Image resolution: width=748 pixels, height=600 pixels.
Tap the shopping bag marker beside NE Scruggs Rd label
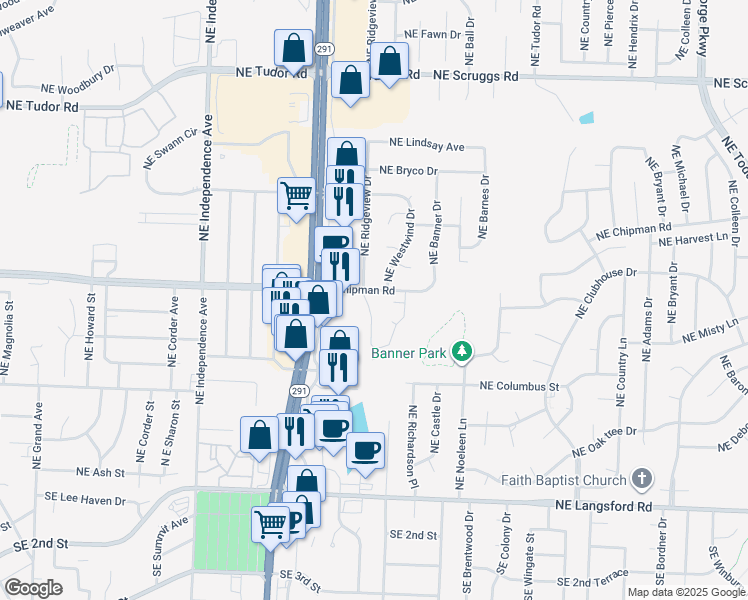point(390,60)
